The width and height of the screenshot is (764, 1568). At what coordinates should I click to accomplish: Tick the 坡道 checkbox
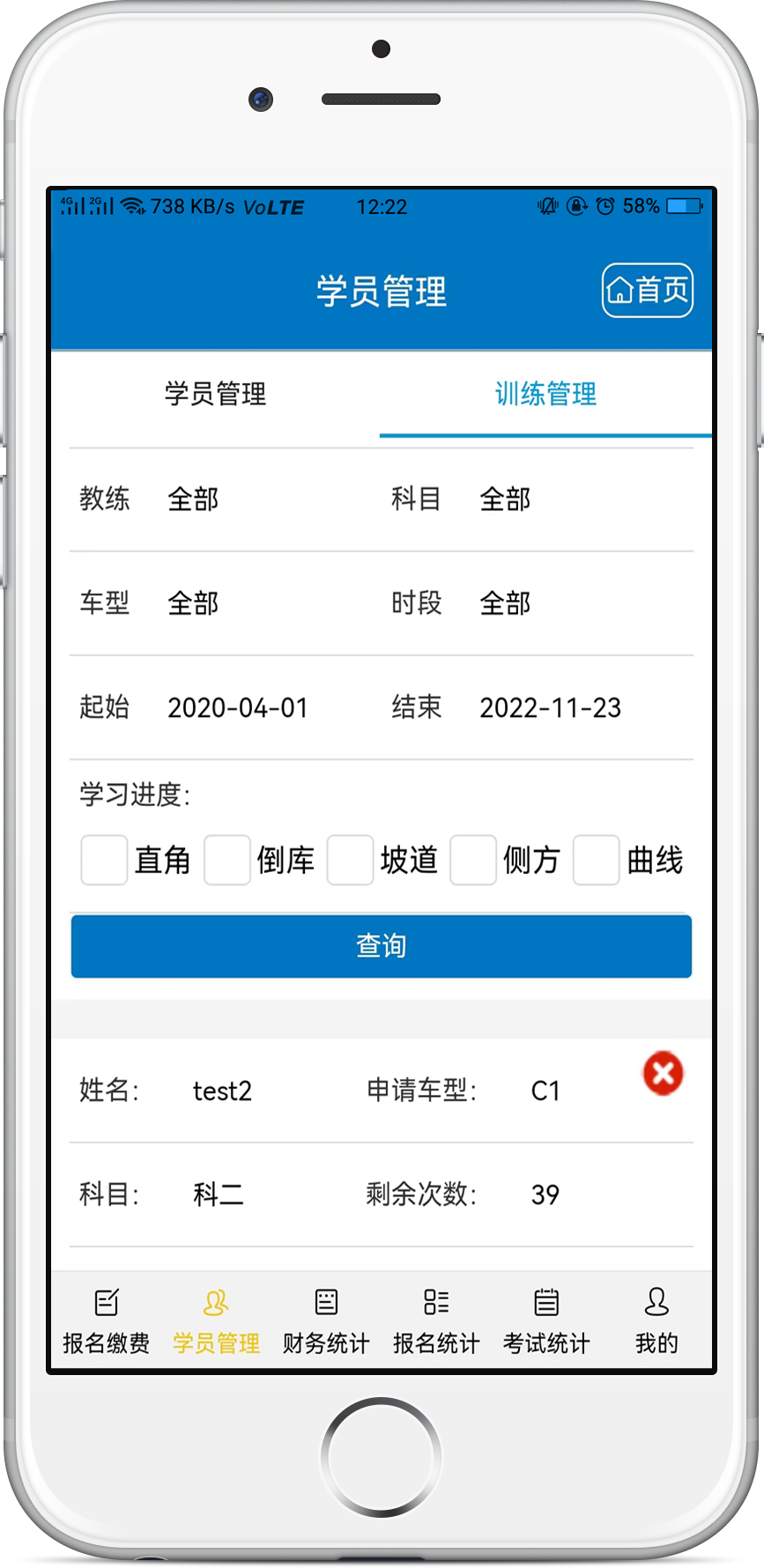[350, 860]
